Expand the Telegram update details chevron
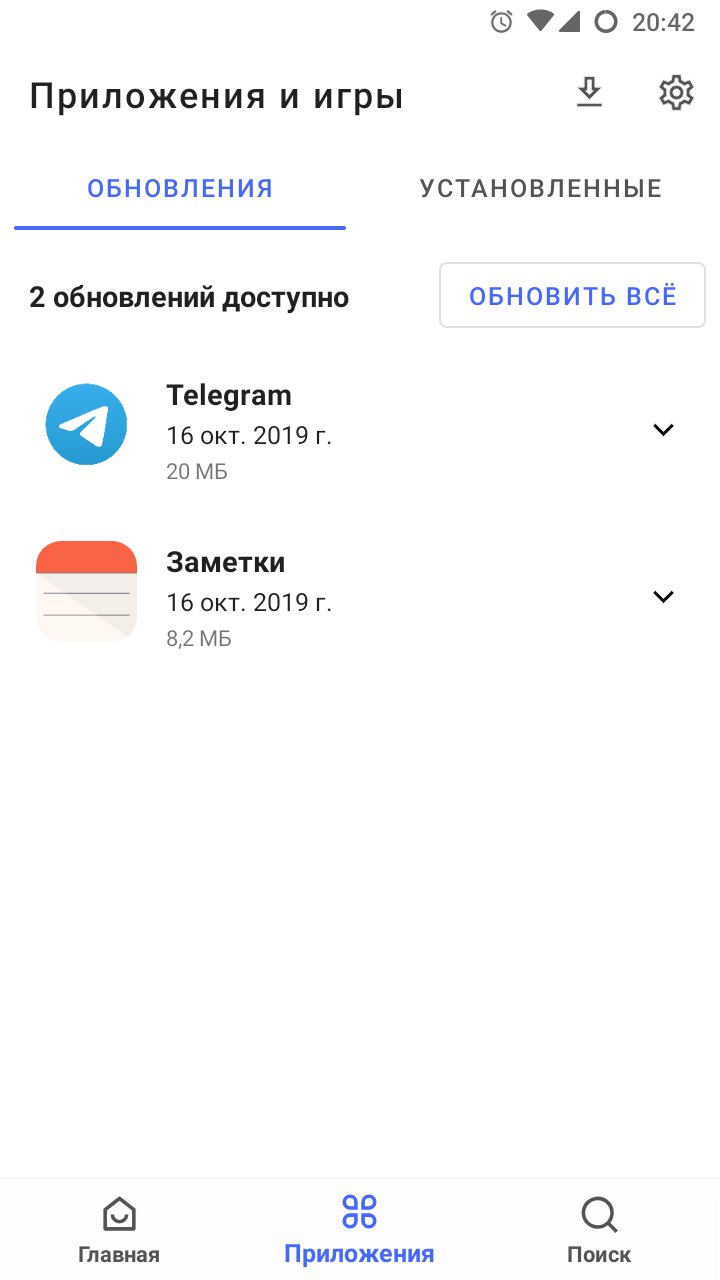The image size is (720, 1280). (663, 430)
